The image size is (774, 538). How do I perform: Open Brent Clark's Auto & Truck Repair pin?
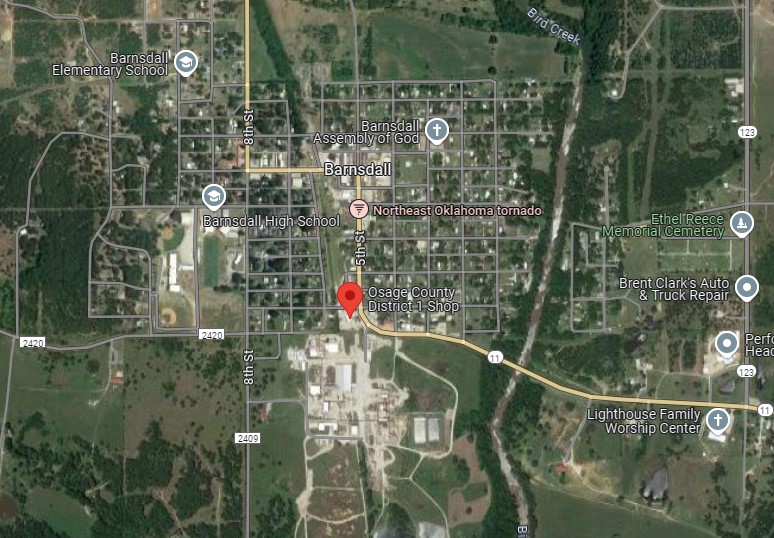coord(746,288)
